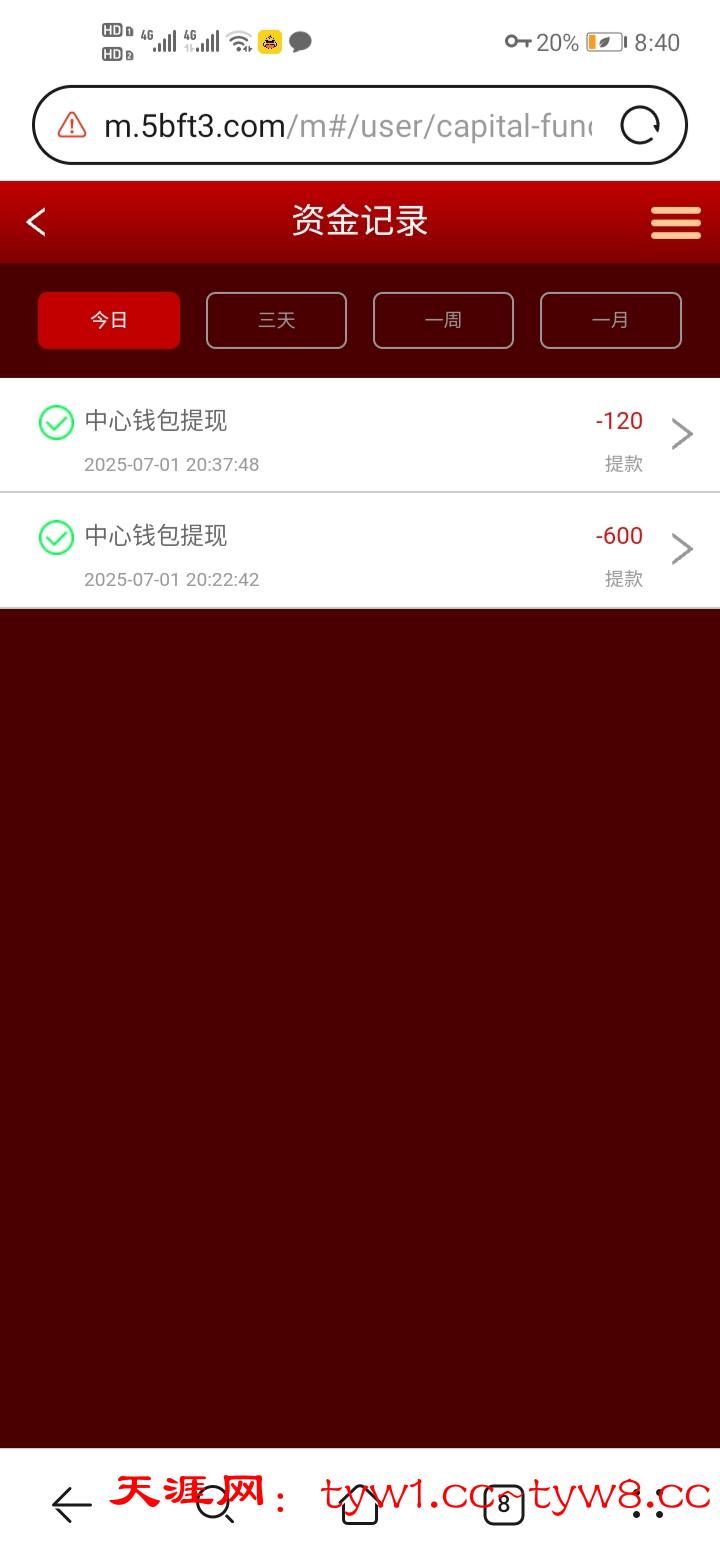
Task: Tap the hamburger menu icon
Action: point(675,222)
